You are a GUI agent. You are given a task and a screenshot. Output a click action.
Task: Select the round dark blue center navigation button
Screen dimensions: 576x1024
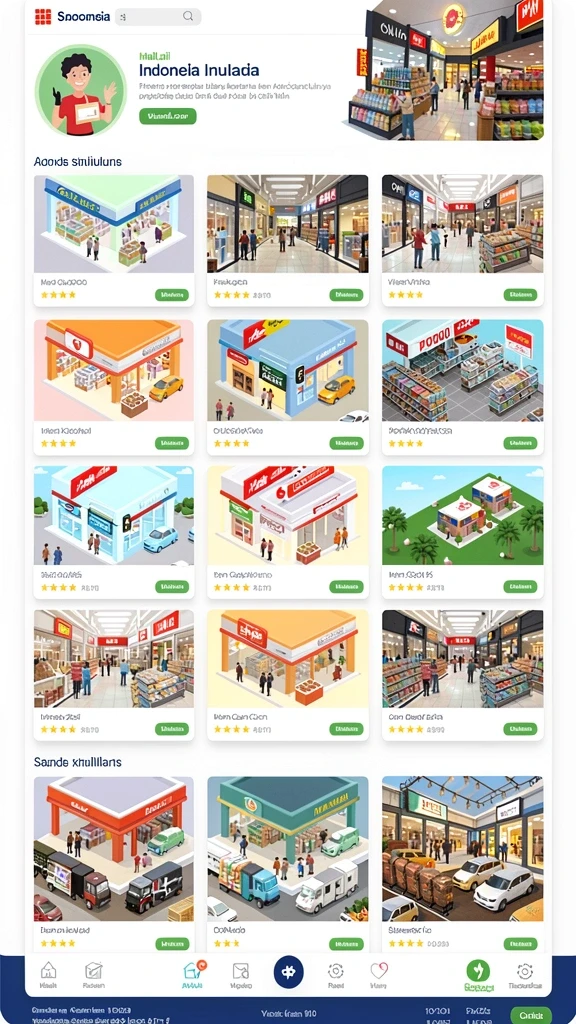tap(288, 972)
